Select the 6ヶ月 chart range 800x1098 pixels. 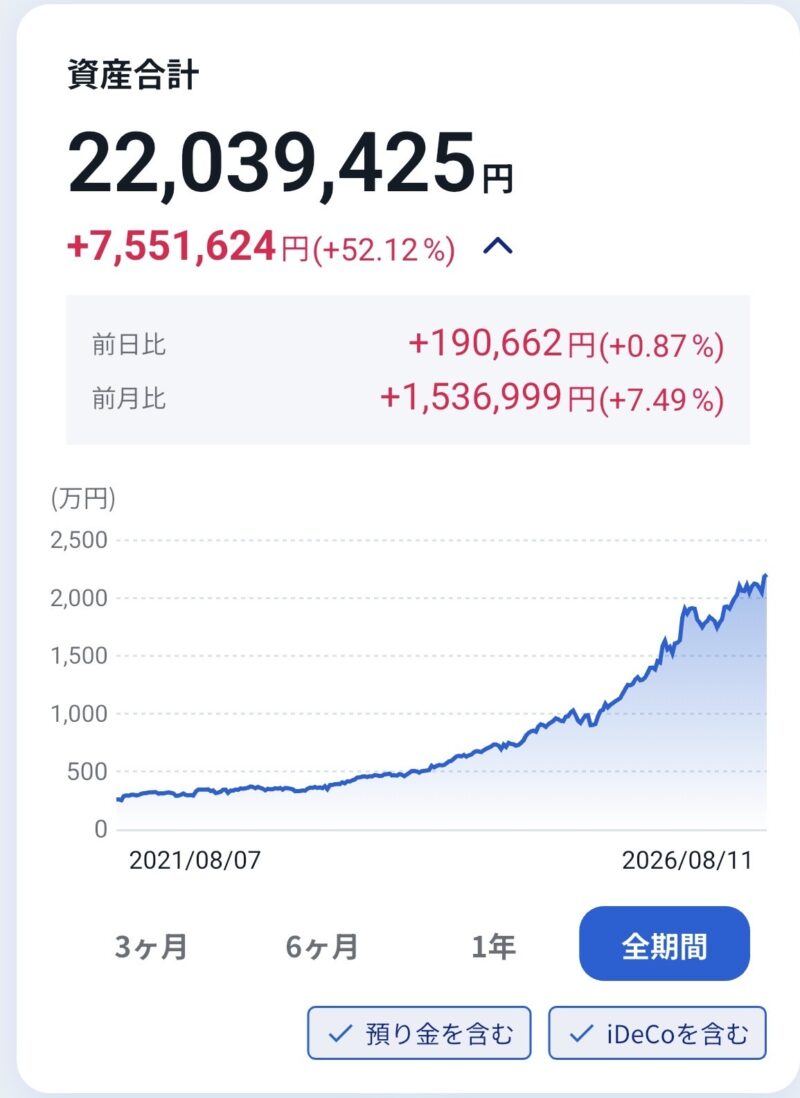pyautogui.click(x=322, y=947)
